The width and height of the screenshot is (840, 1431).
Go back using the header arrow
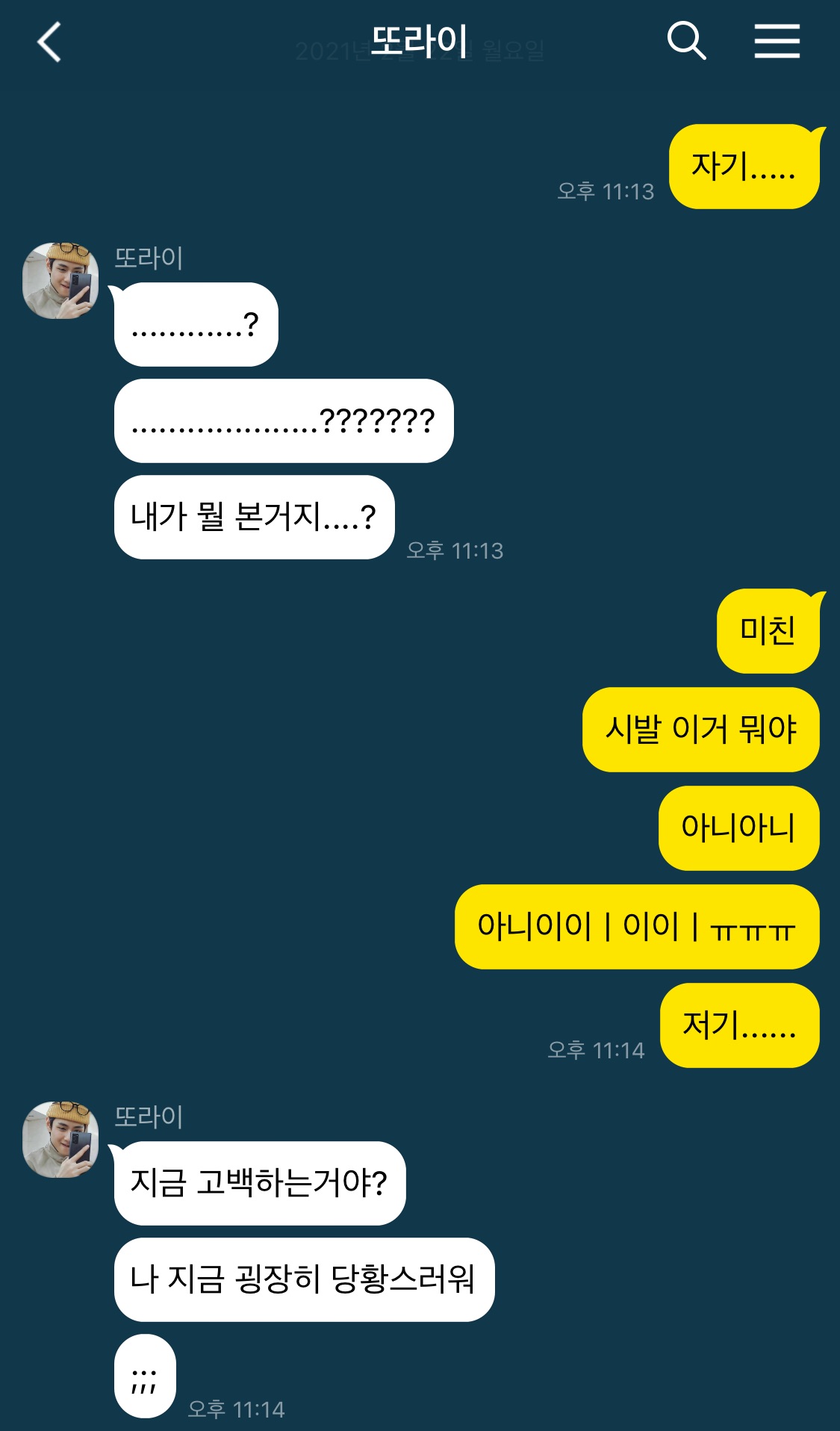tap(49, 42)
